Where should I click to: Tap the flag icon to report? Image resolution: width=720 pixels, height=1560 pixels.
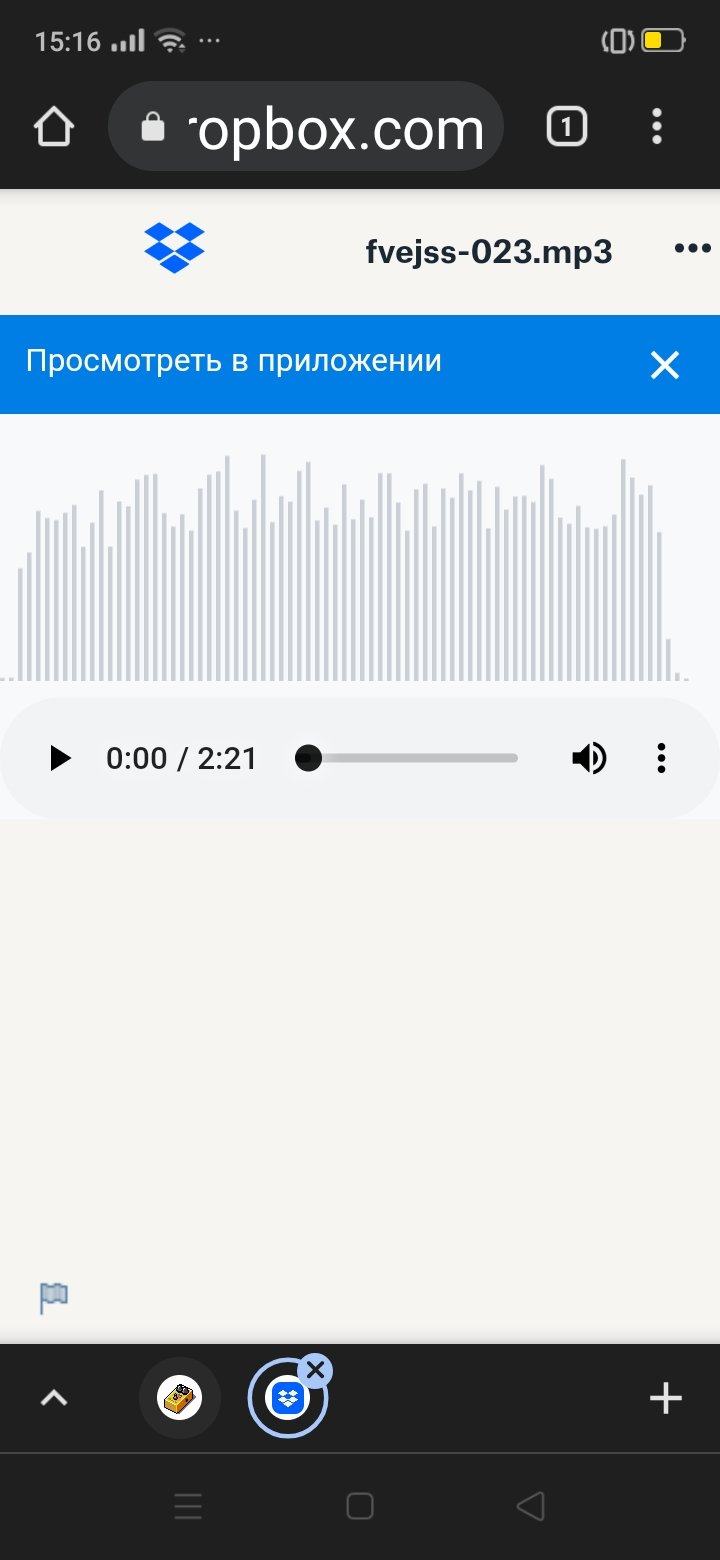pos(54,1298)
